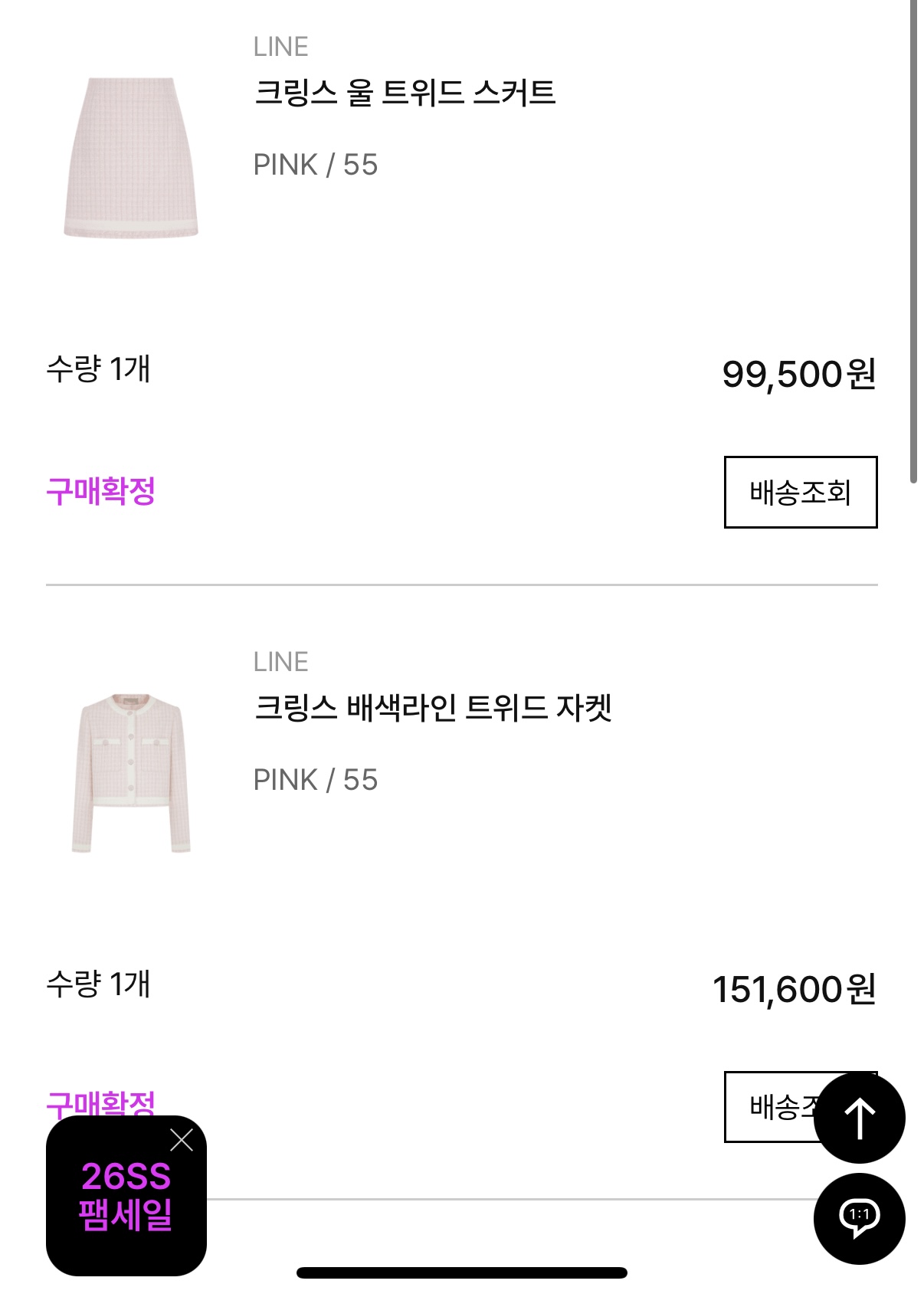Open the 크링스 울 트위드 스커트 product image
This screenshot has width=924, height=1297.
pos(131,157)
